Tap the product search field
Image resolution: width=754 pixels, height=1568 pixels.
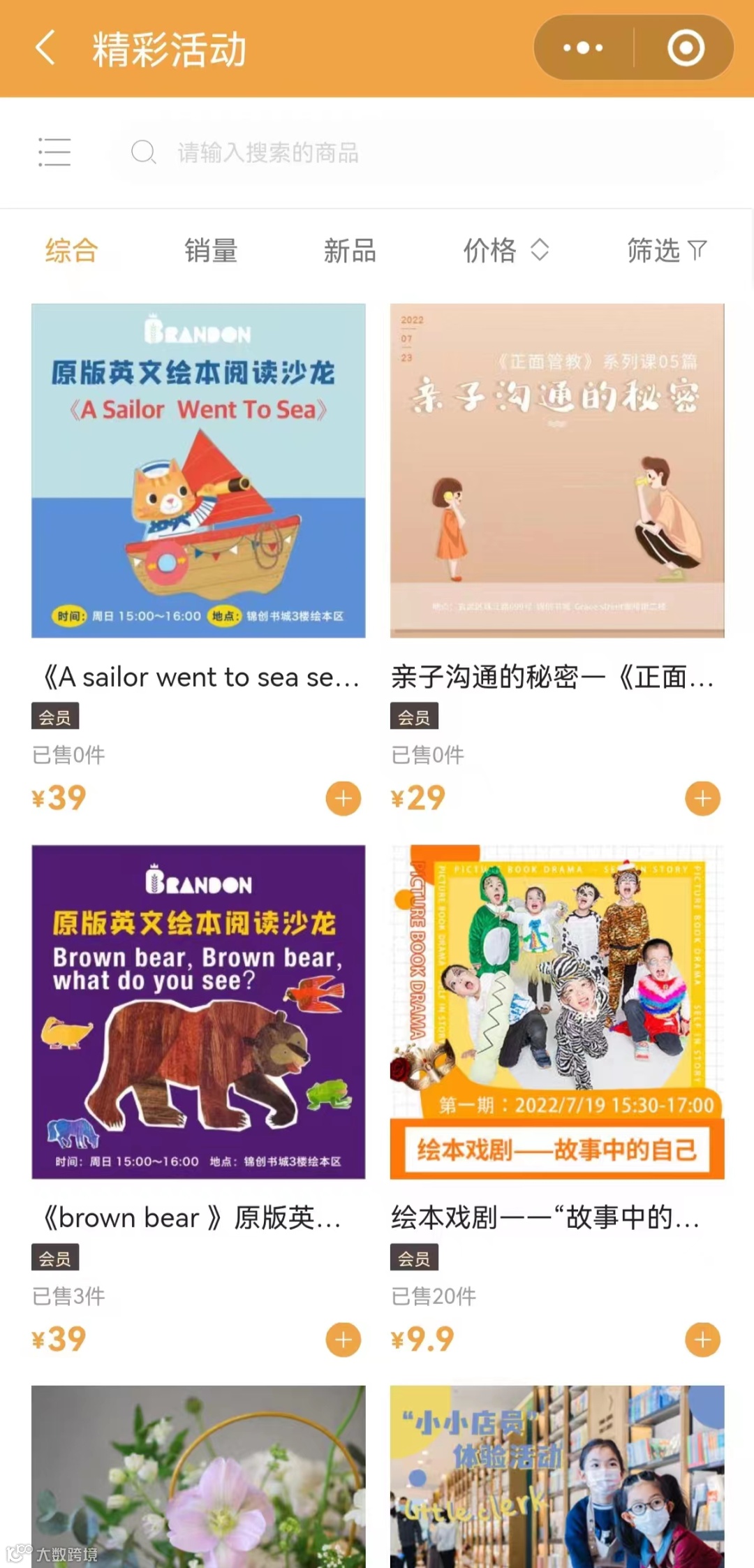point(419,152)
